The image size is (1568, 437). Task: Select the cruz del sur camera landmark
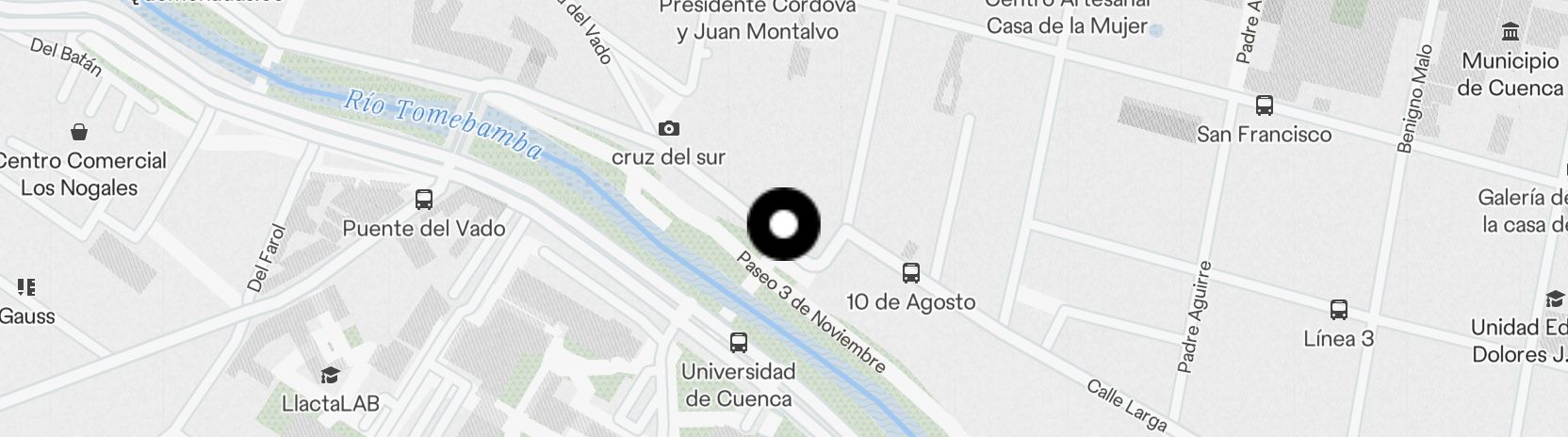(668, 129)
